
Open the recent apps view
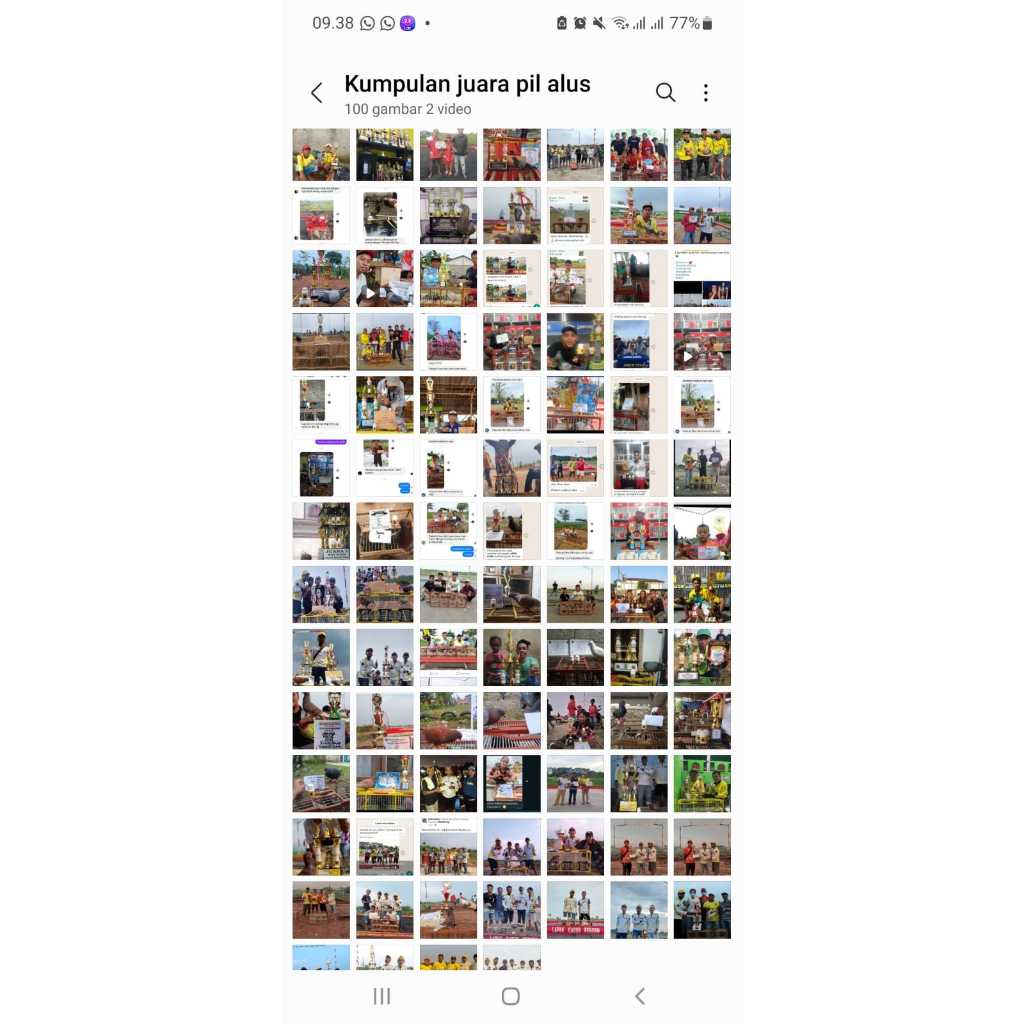[x=382, y=996]
